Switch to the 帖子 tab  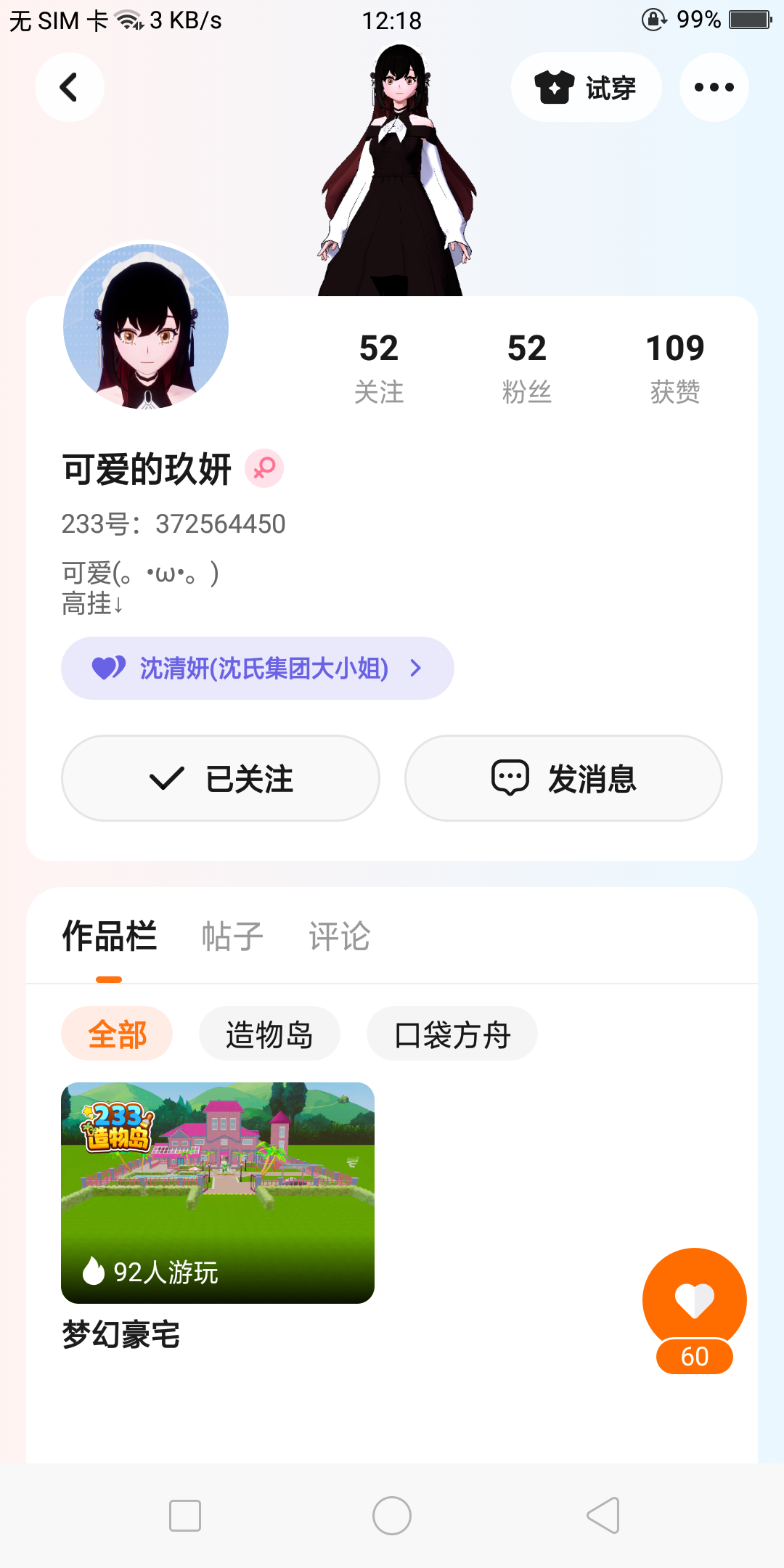point(232,936)
